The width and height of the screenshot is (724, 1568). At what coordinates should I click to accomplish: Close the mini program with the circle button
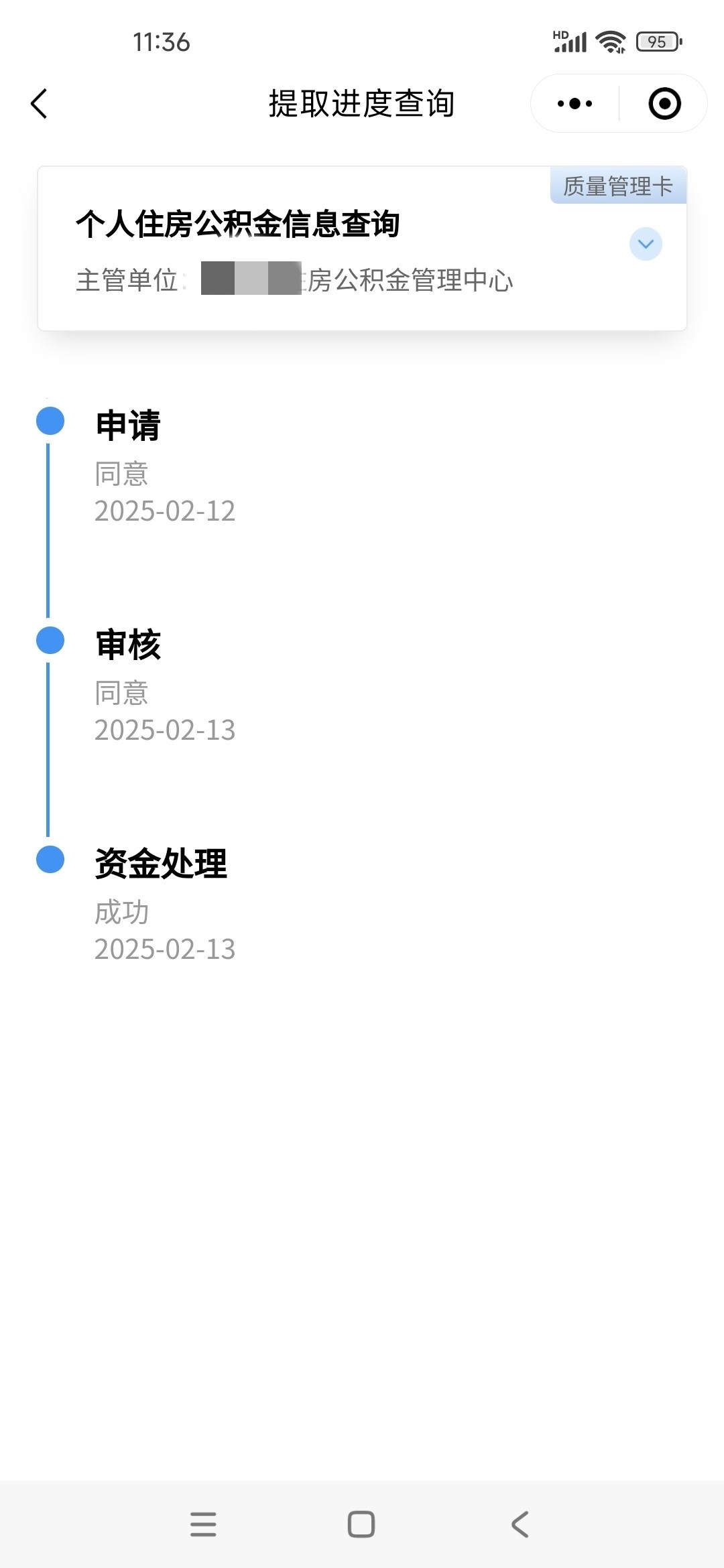pos(664,104)
